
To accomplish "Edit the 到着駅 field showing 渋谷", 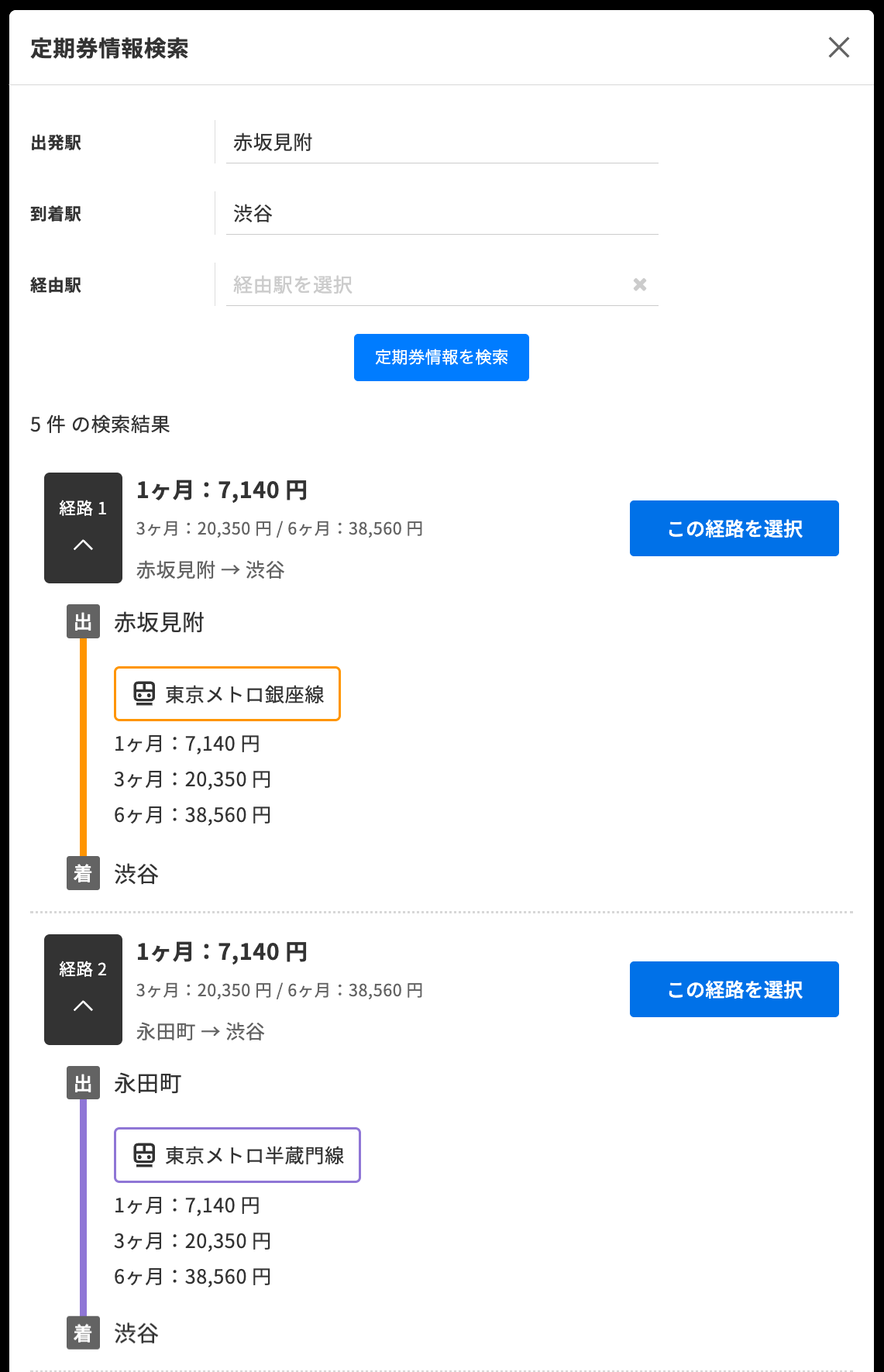I will 442,214.
